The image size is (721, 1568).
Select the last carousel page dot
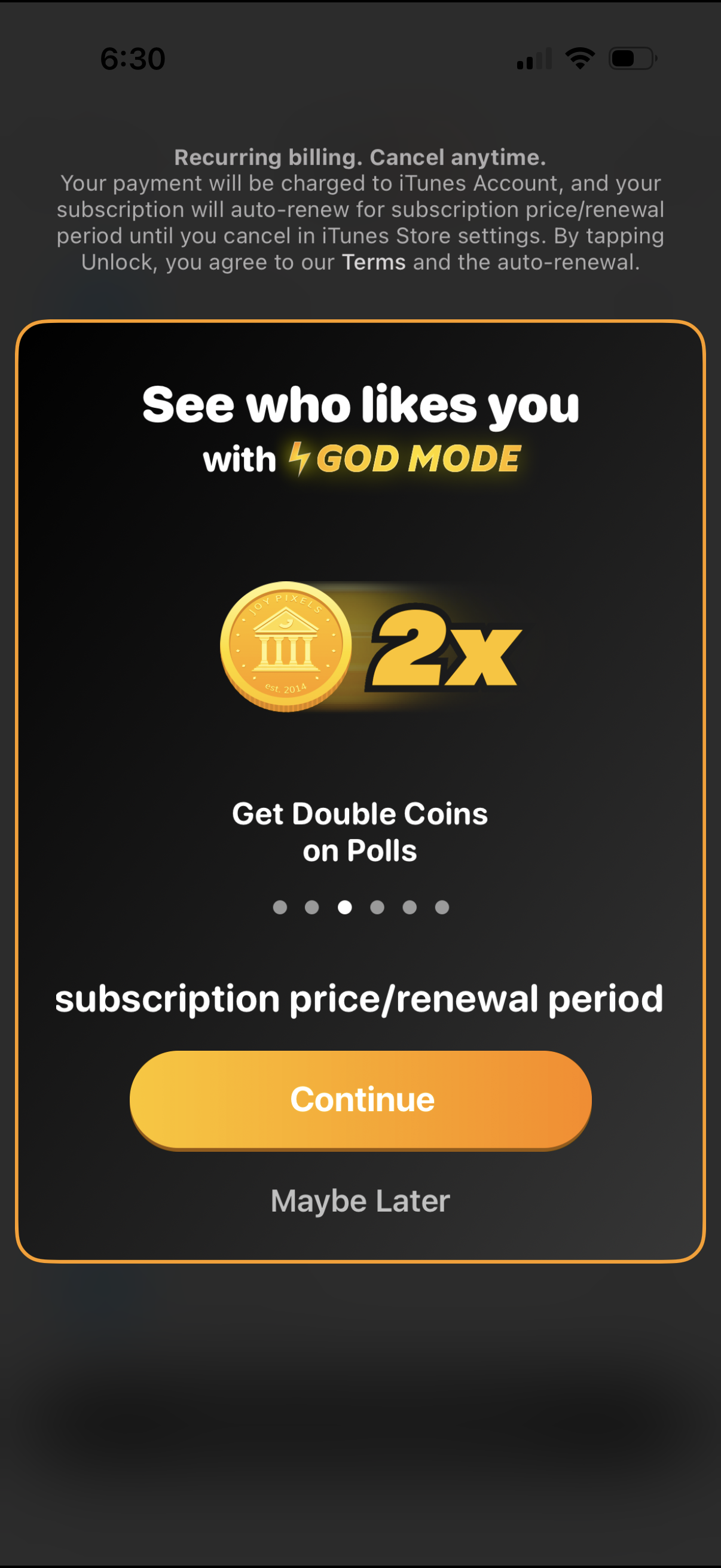point(443,907)
